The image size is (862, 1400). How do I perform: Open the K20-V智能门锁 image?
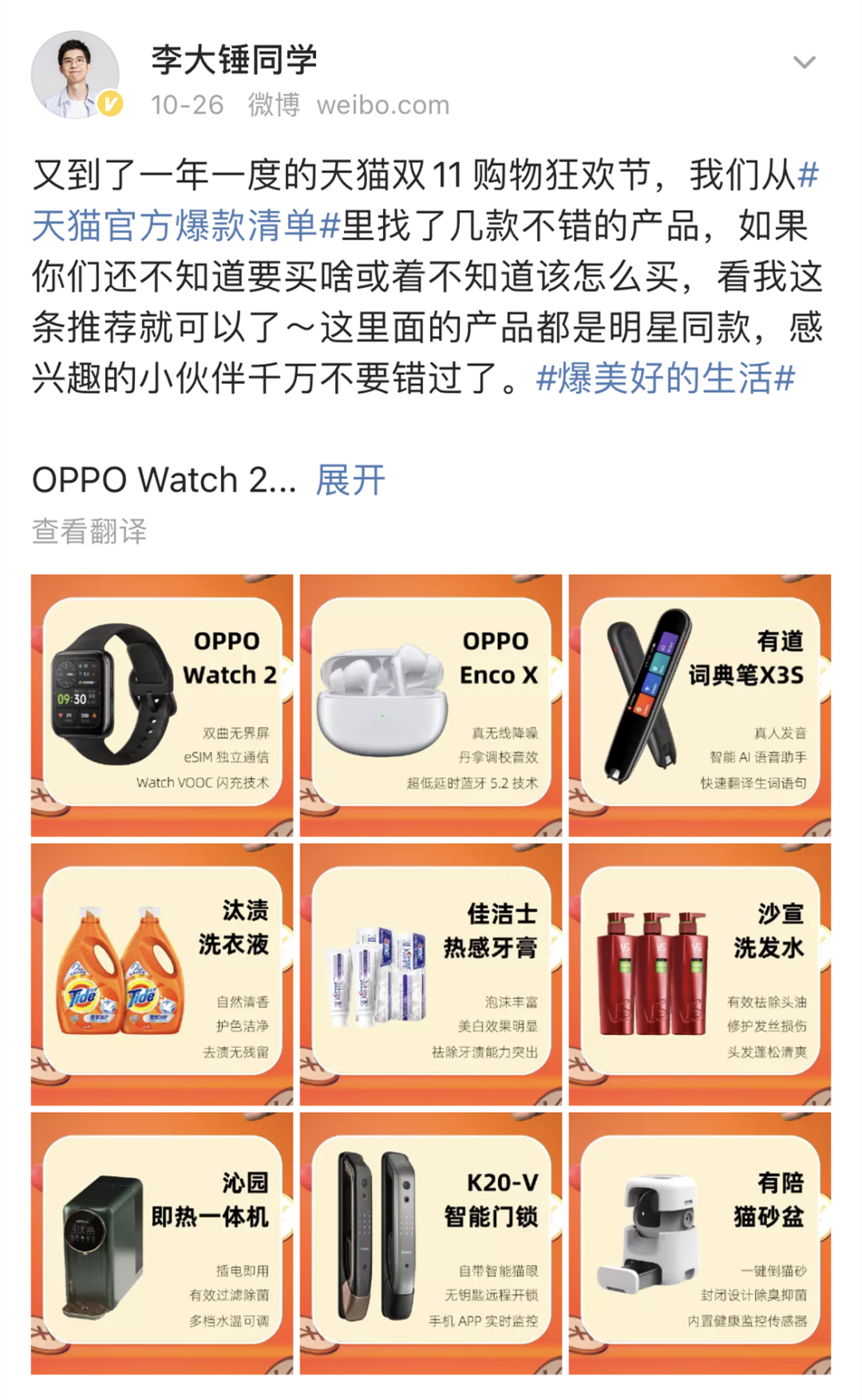pos(431,1243)
